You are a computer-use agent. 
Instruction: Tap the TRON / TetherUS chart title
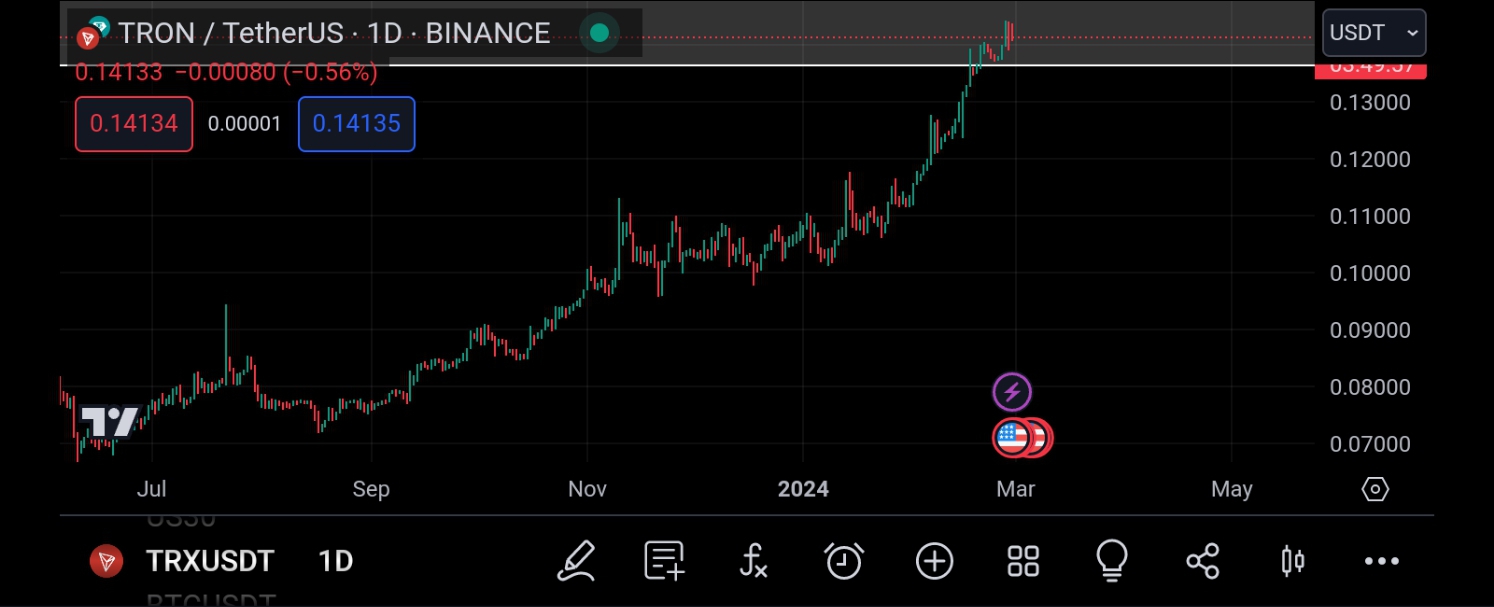click(x=334, y=33)
